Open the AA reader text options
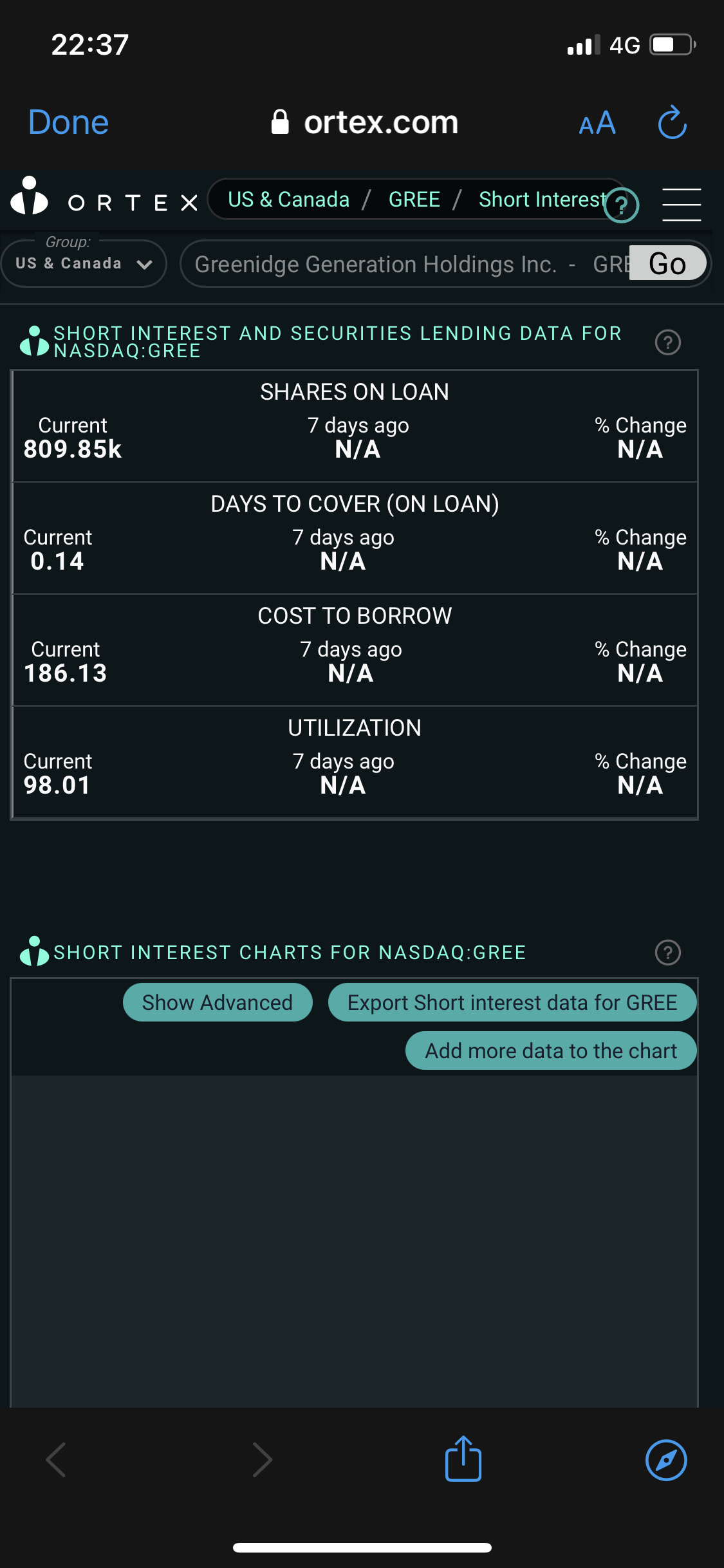Screen dimensions: 724x1568 tap(597, 123)
